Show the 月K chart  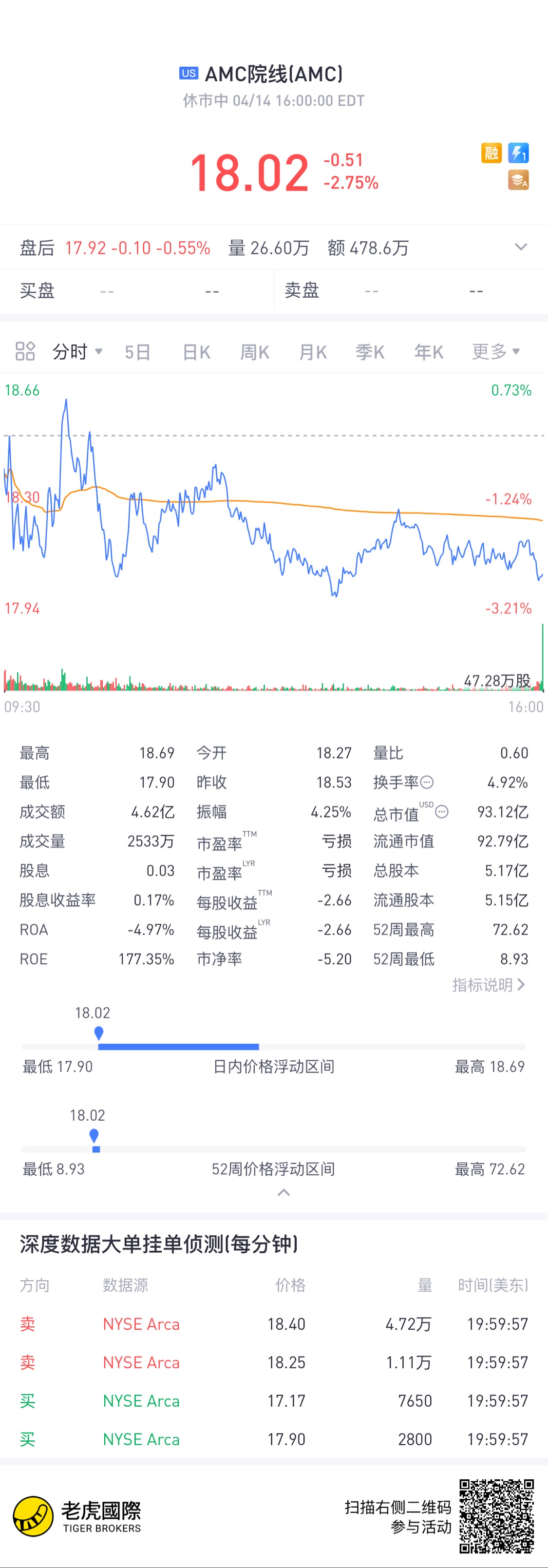point(313,352)
